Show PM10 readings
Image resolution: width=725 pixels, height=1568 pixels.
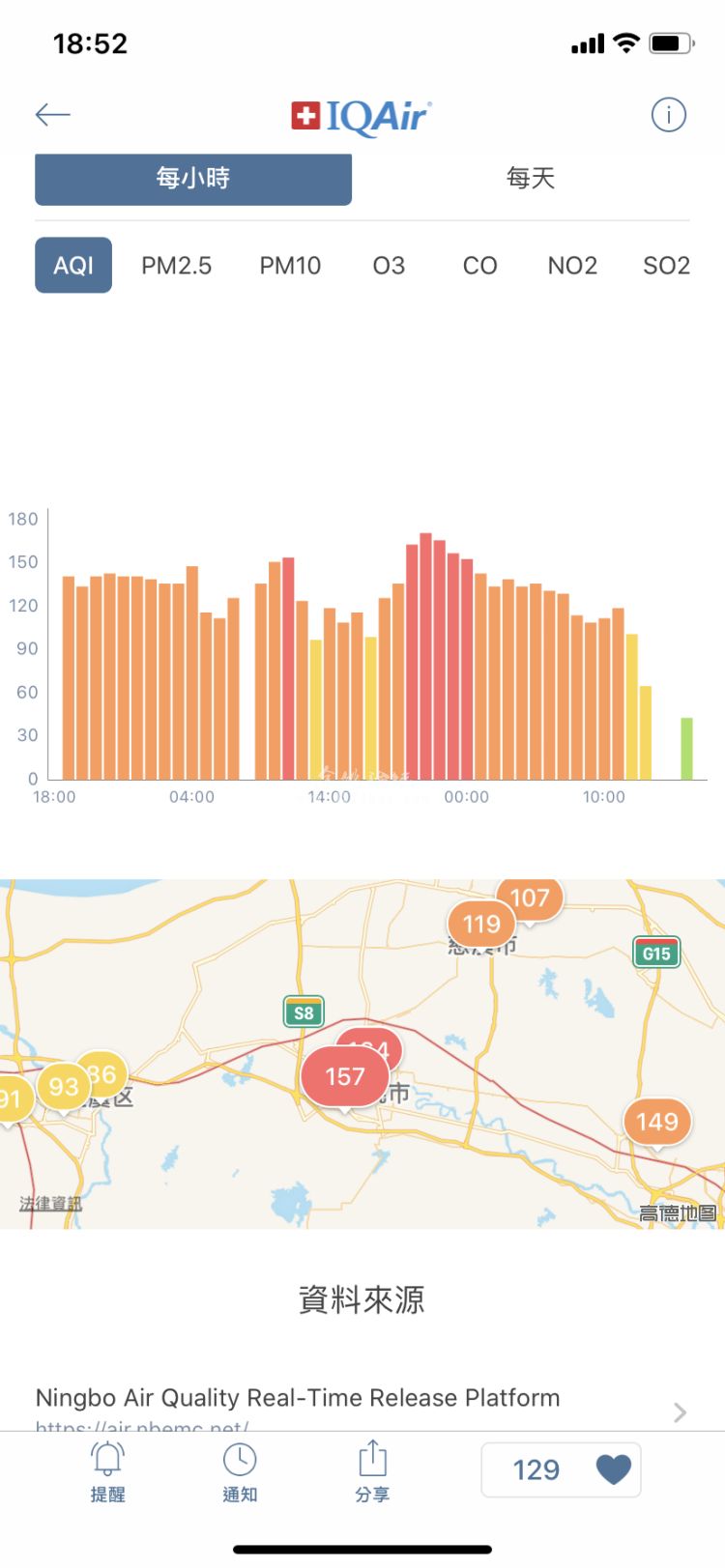click(x=290, y=266)
